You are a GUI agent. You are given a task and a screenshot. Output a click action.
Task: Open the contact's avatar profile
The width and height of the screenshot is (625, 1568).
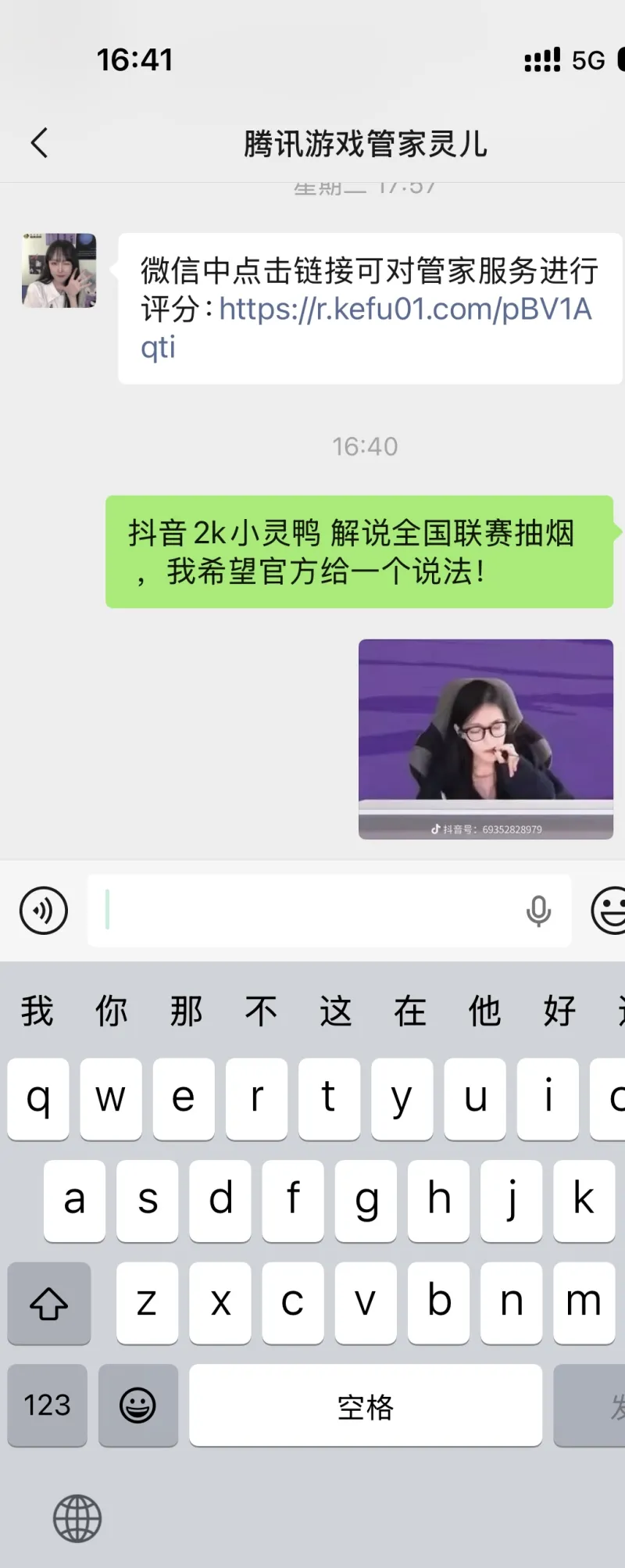coord(59,270)
